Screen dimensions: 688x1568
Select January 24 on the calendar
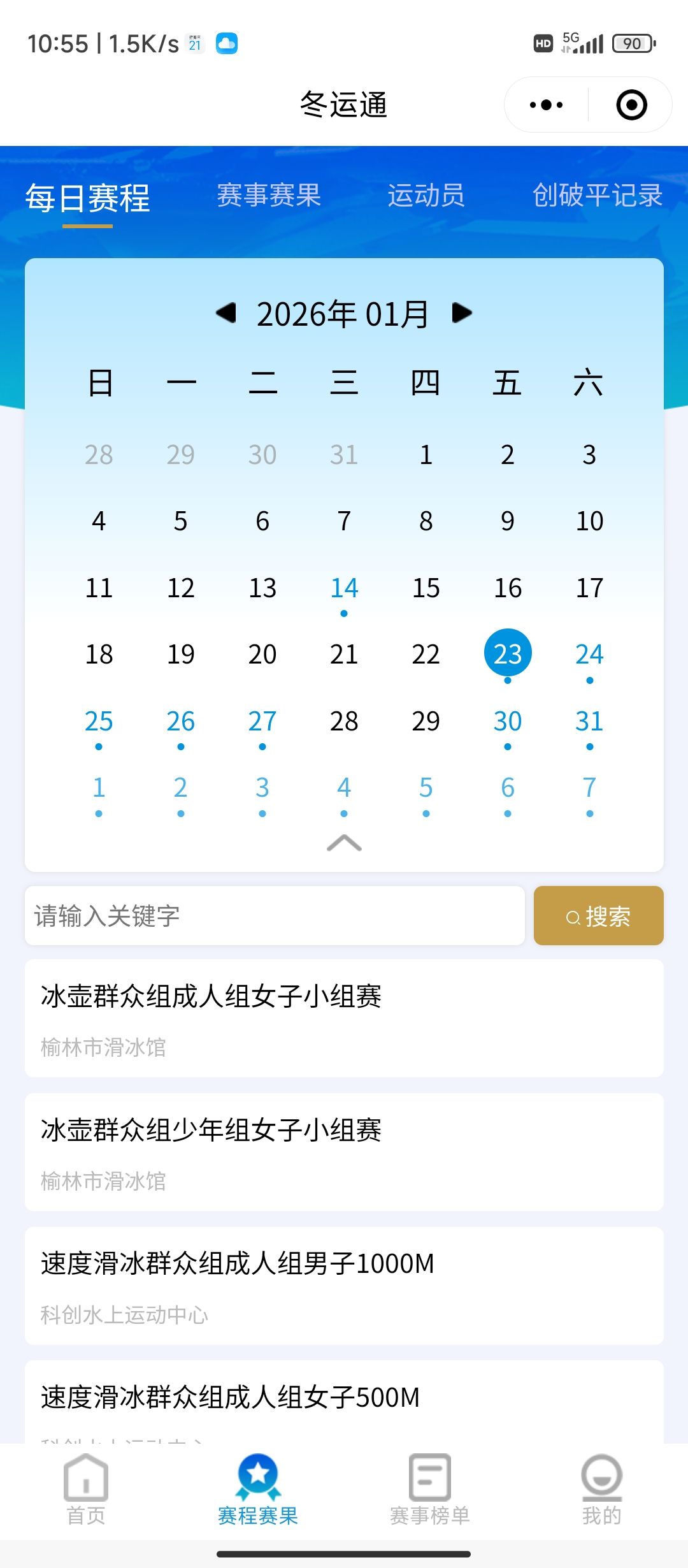pos(589,655)
